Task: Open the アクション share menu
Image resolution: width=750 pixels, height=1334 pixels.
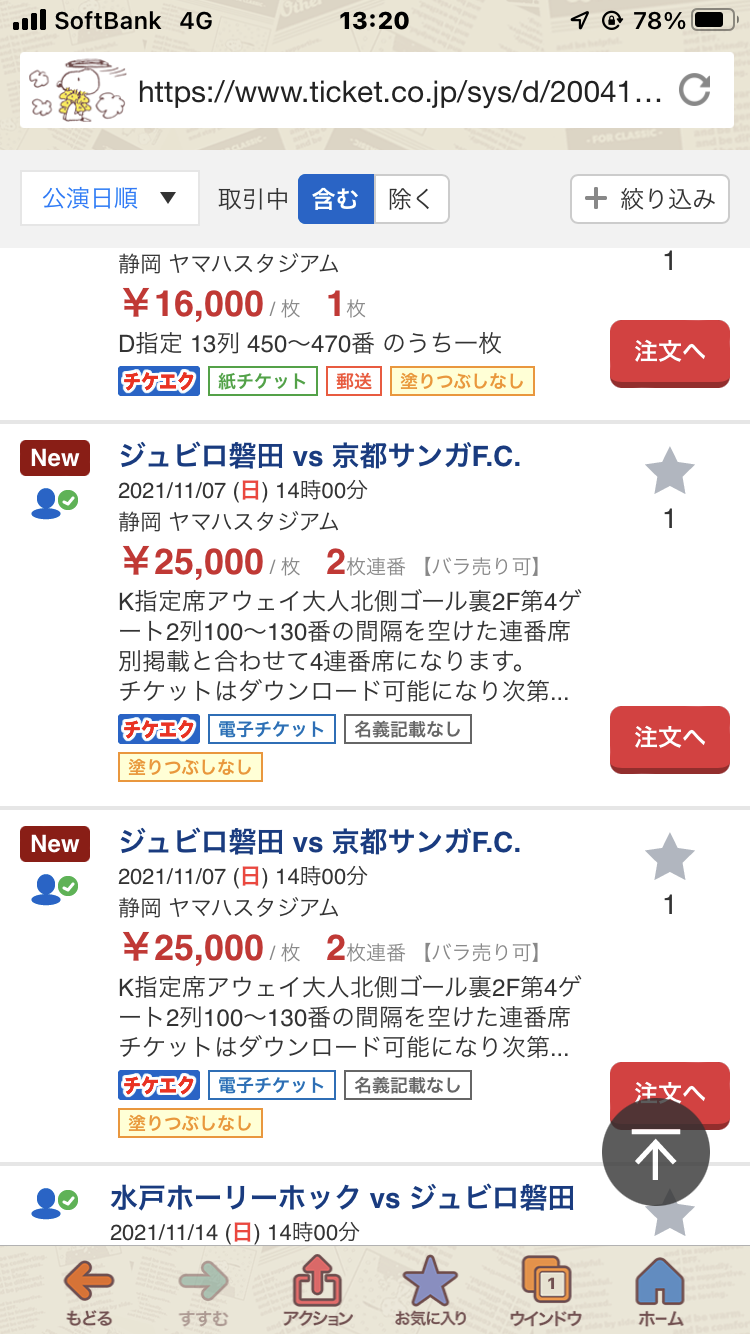Action: coord(317,1290)
